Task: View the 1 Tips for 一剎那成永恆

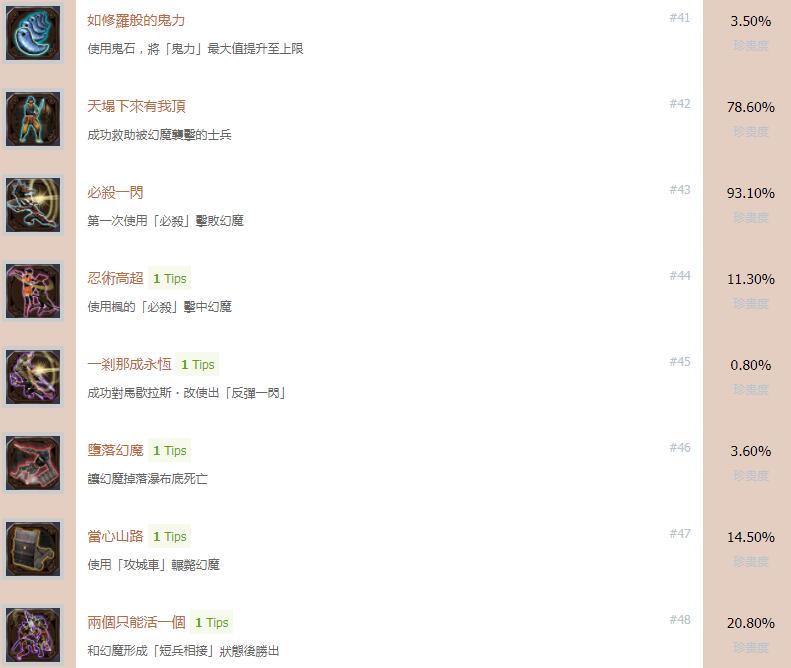Action: pyautogui.click(x=198, y=365)
